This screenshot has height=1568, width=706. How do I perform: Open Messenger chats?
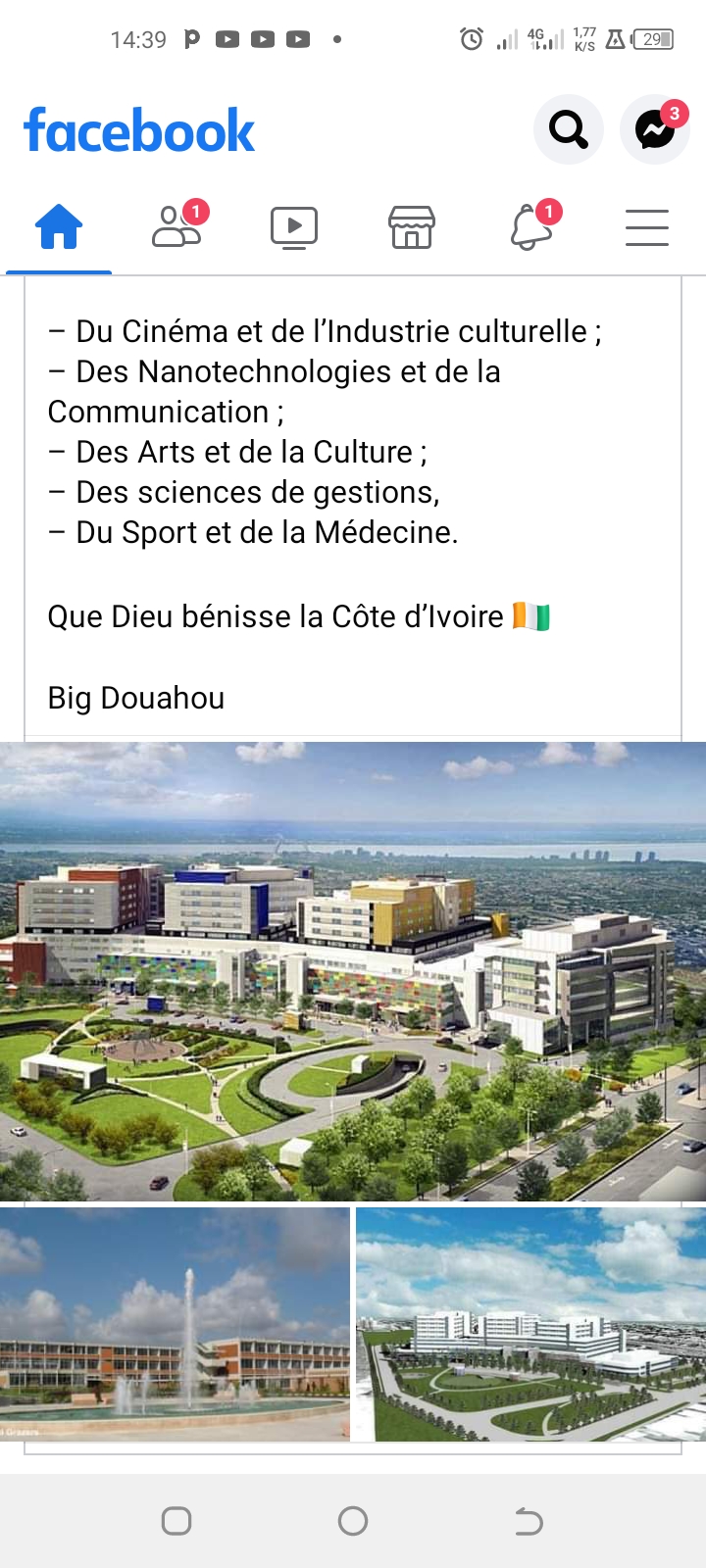click(655, 129)
